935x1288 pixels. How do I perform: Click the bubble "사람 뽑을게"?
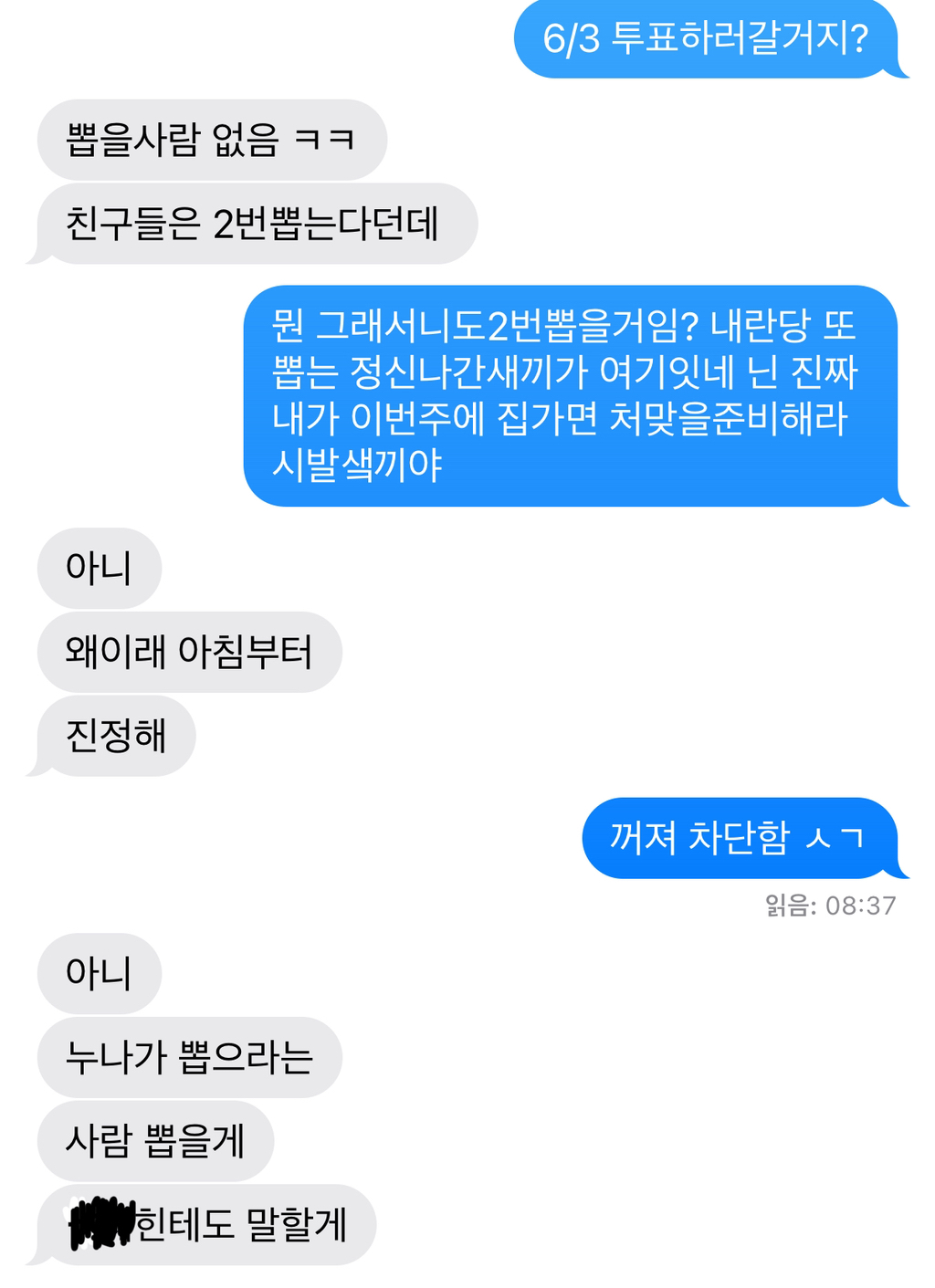point(153,1140)
